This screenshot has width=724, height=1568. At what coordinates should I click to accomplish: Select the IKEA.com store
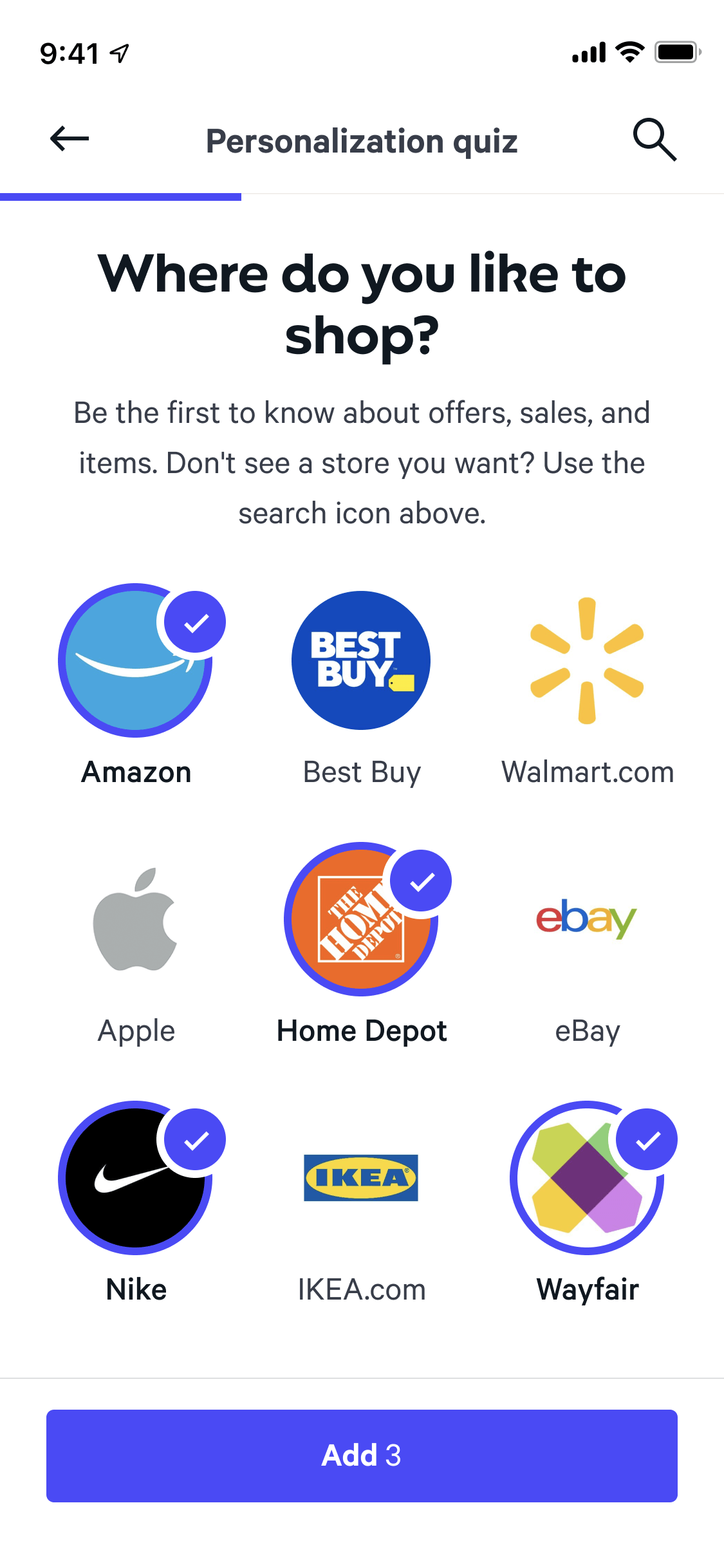(x=361, y=1178)
